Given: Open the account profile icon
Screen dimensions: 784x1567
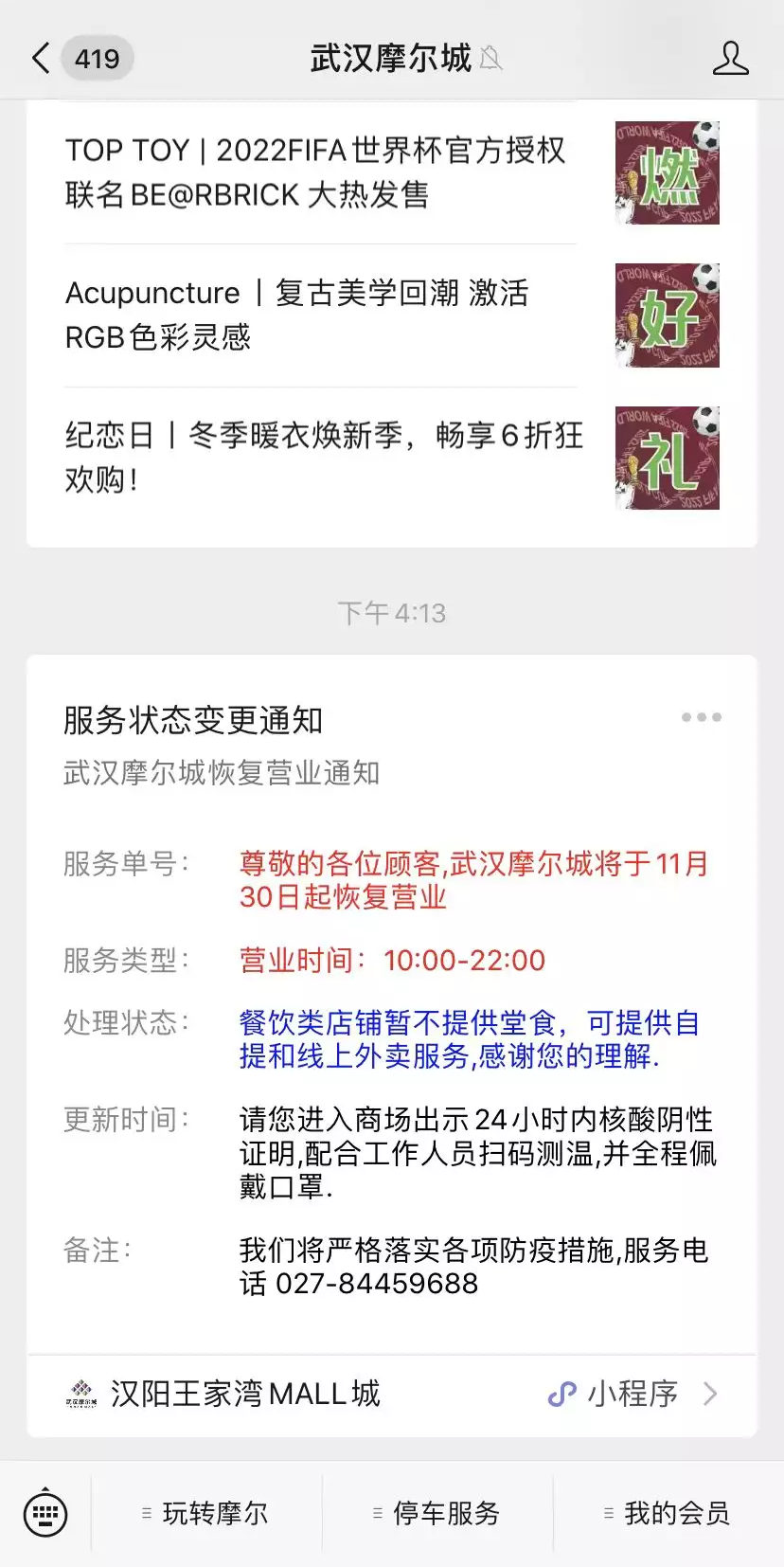Looking at the screenshot, I should [730, 59].
